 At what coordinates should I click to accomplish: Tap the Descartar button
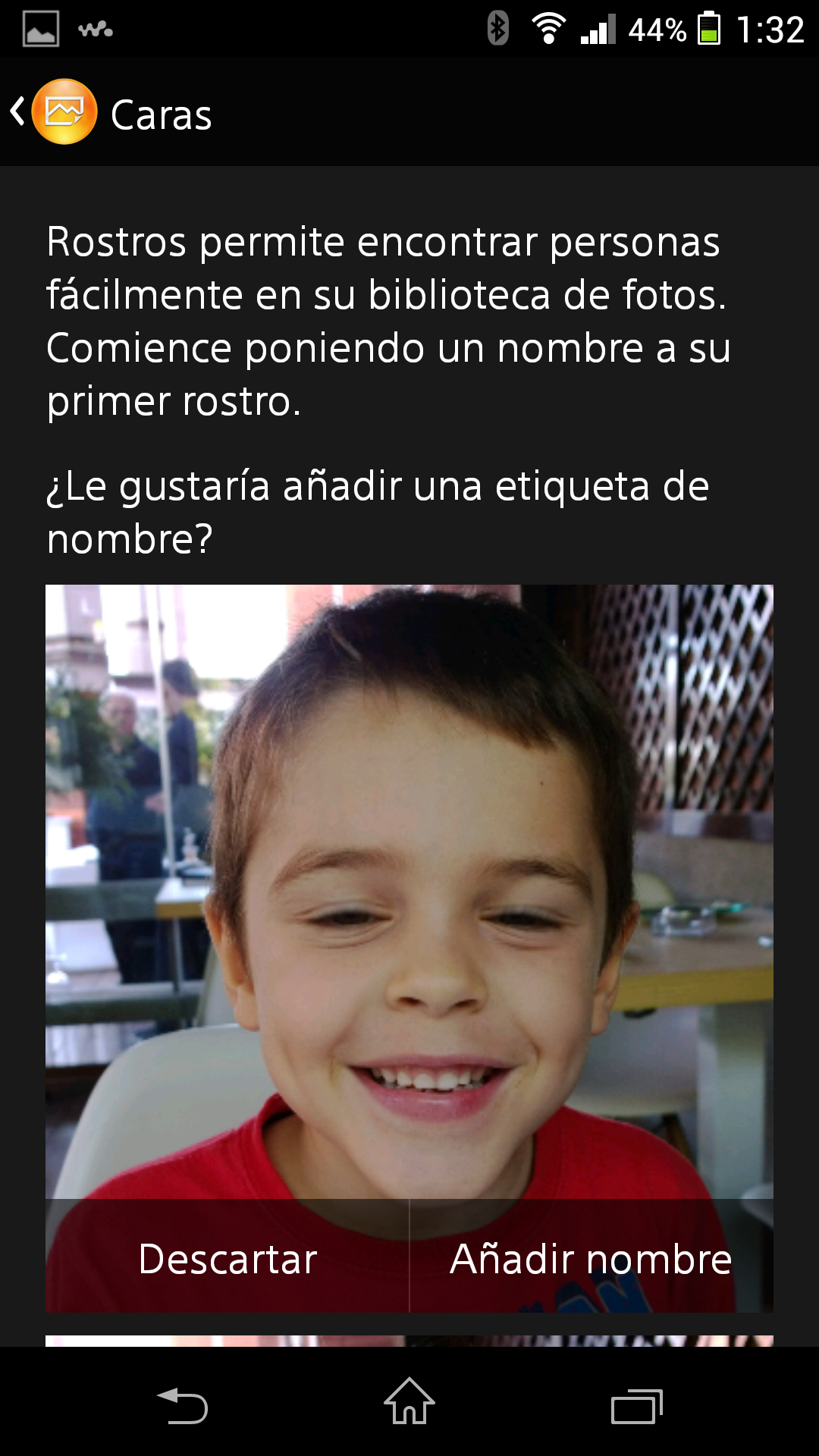tap(227, 1259)
